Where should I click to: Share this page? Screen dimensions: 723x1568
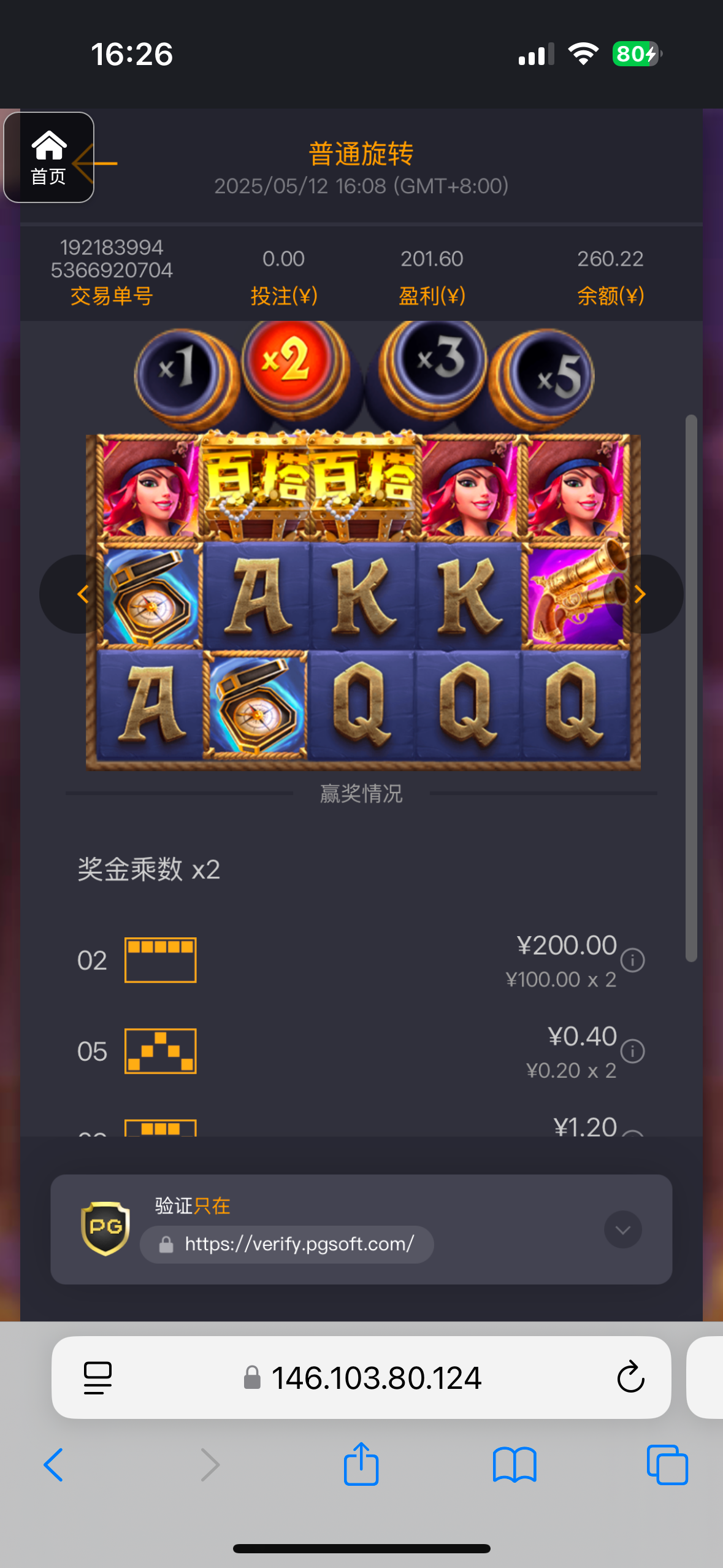361,1465
